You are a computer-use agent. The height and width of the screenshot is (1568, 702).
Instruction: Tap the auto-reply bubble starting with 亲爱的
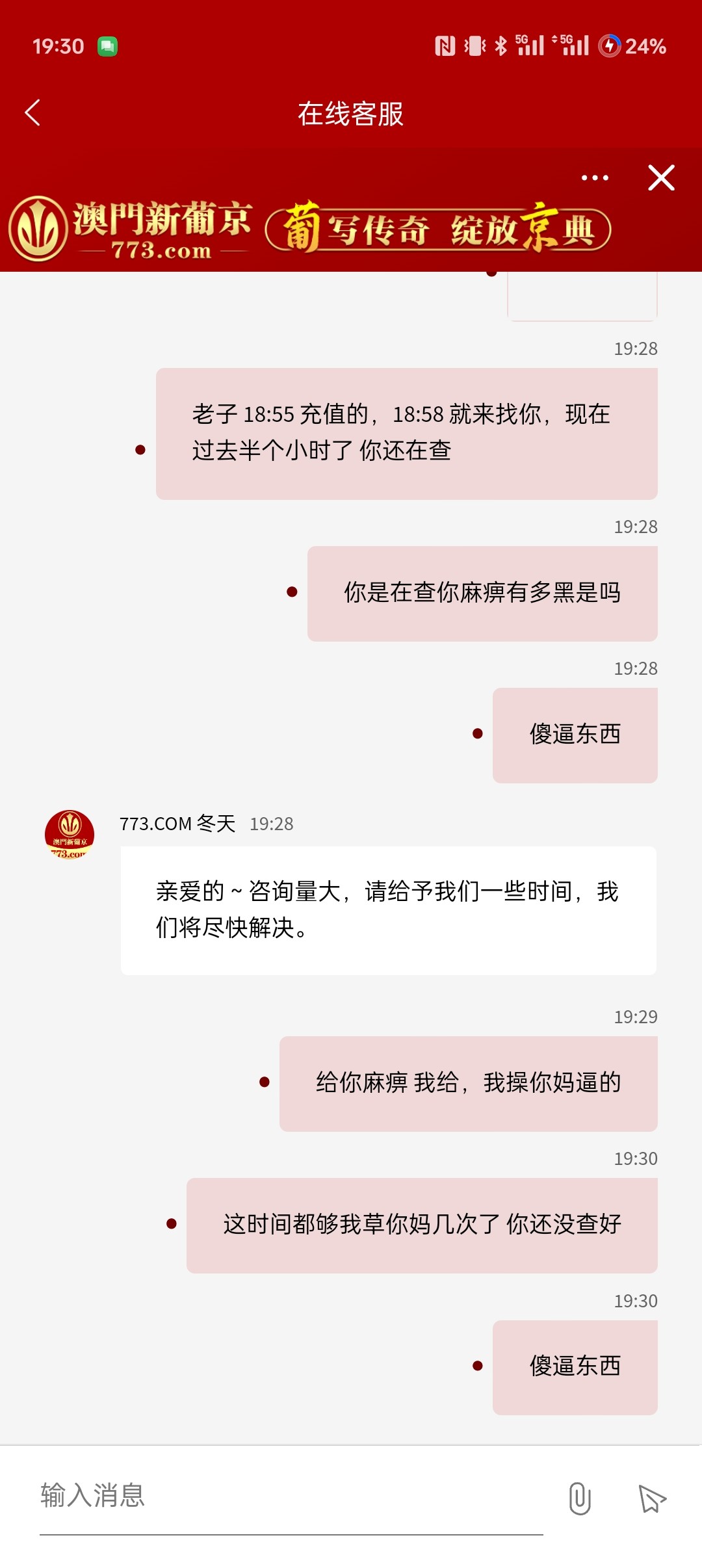tap(387, 910)
